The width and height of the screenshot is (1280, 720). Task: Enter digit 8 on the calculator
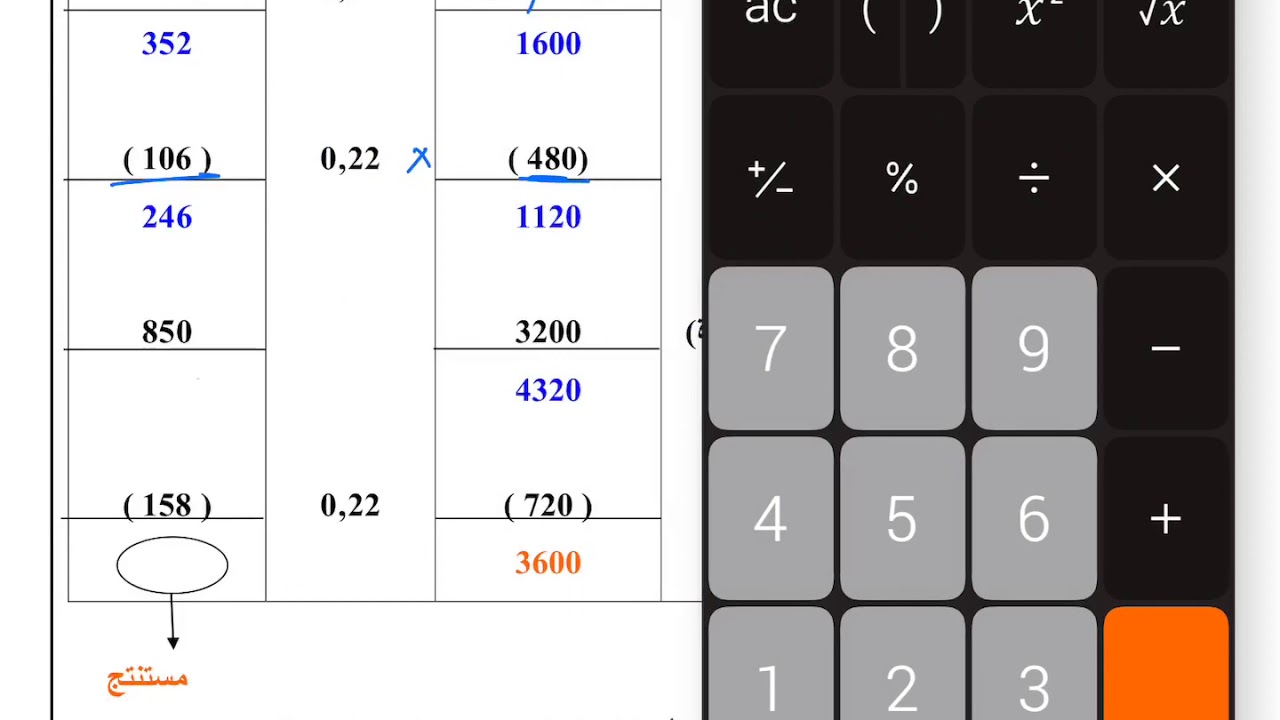coord(902,348)
